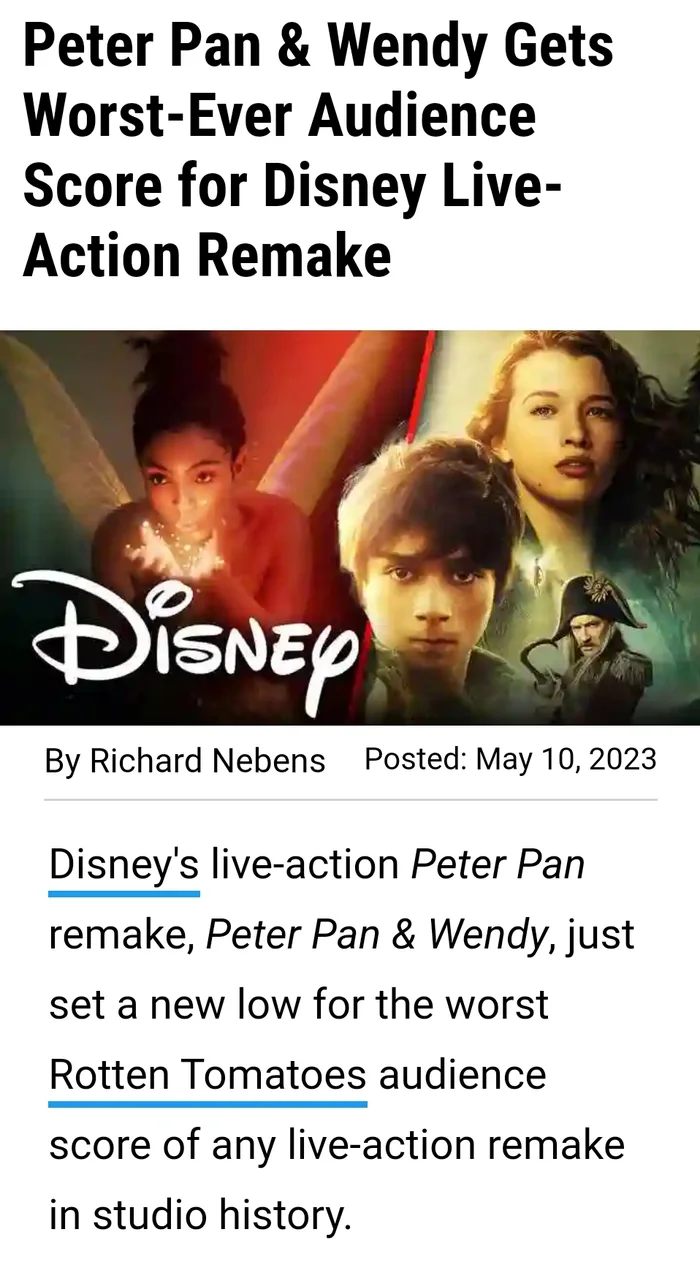
Task: Open the underlined Disney's link
Action: [124, 865]
